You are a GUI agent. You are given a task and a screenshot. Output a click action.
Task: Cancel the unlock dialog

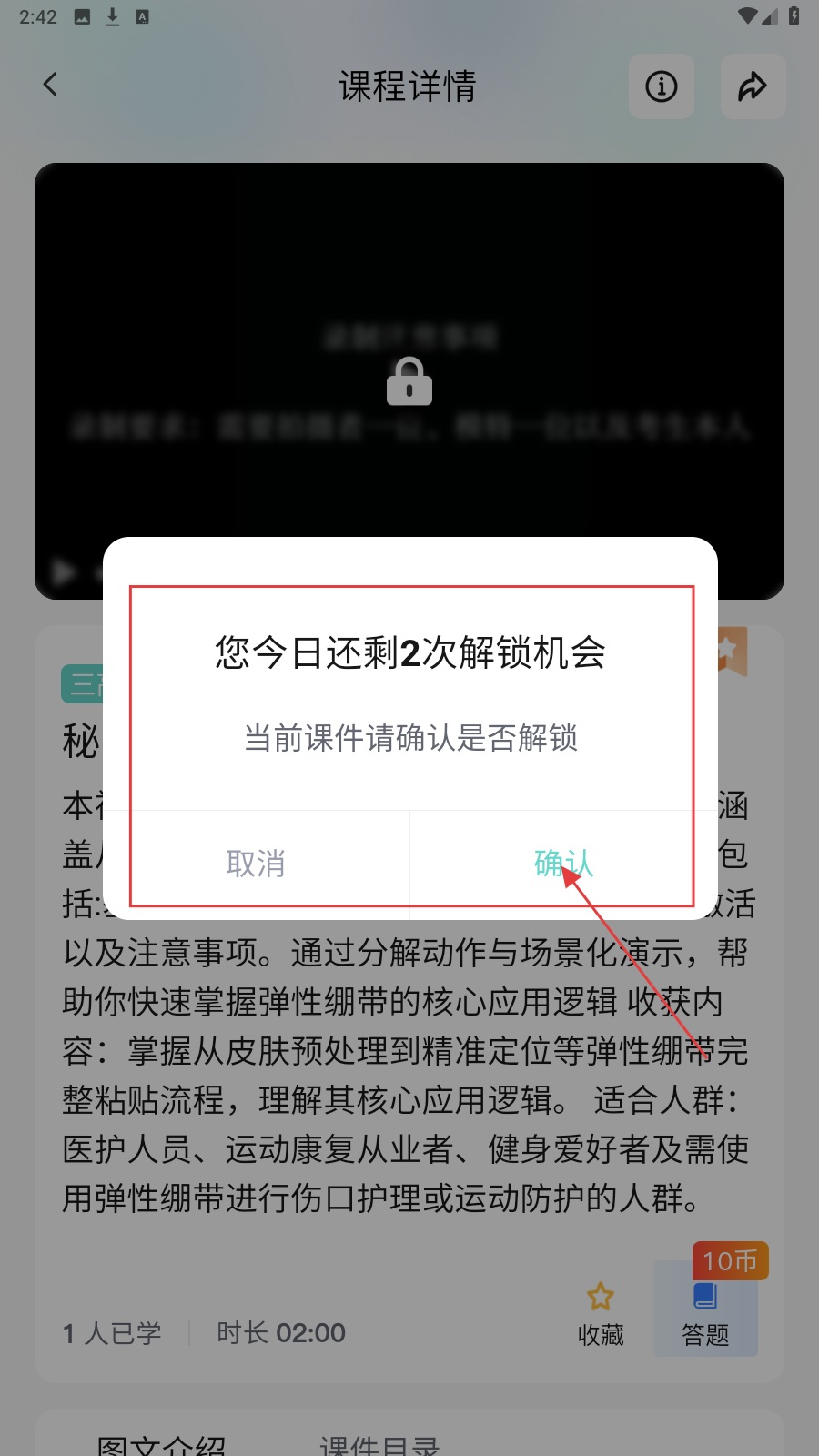click(256, 863)
